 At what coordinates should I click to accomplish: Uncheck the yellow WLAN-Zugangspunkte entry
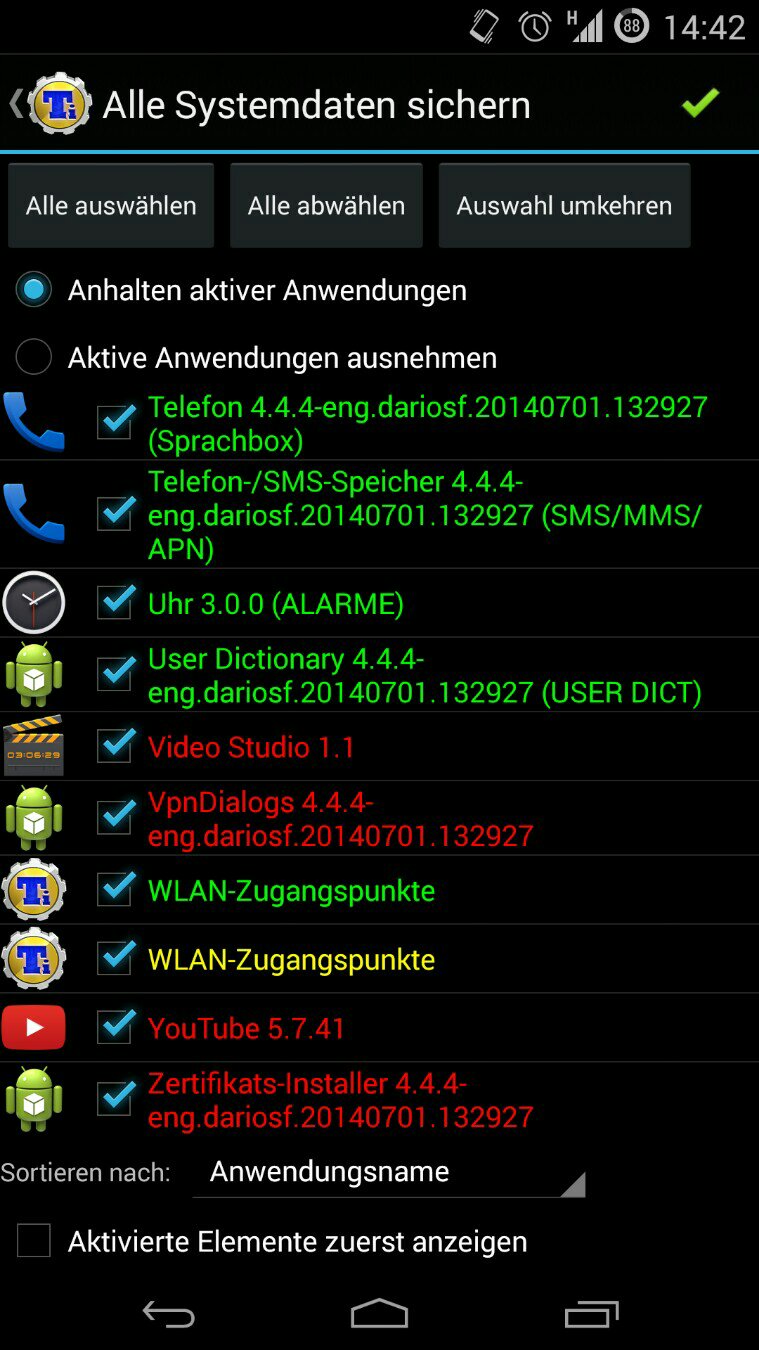pos(115,959)
